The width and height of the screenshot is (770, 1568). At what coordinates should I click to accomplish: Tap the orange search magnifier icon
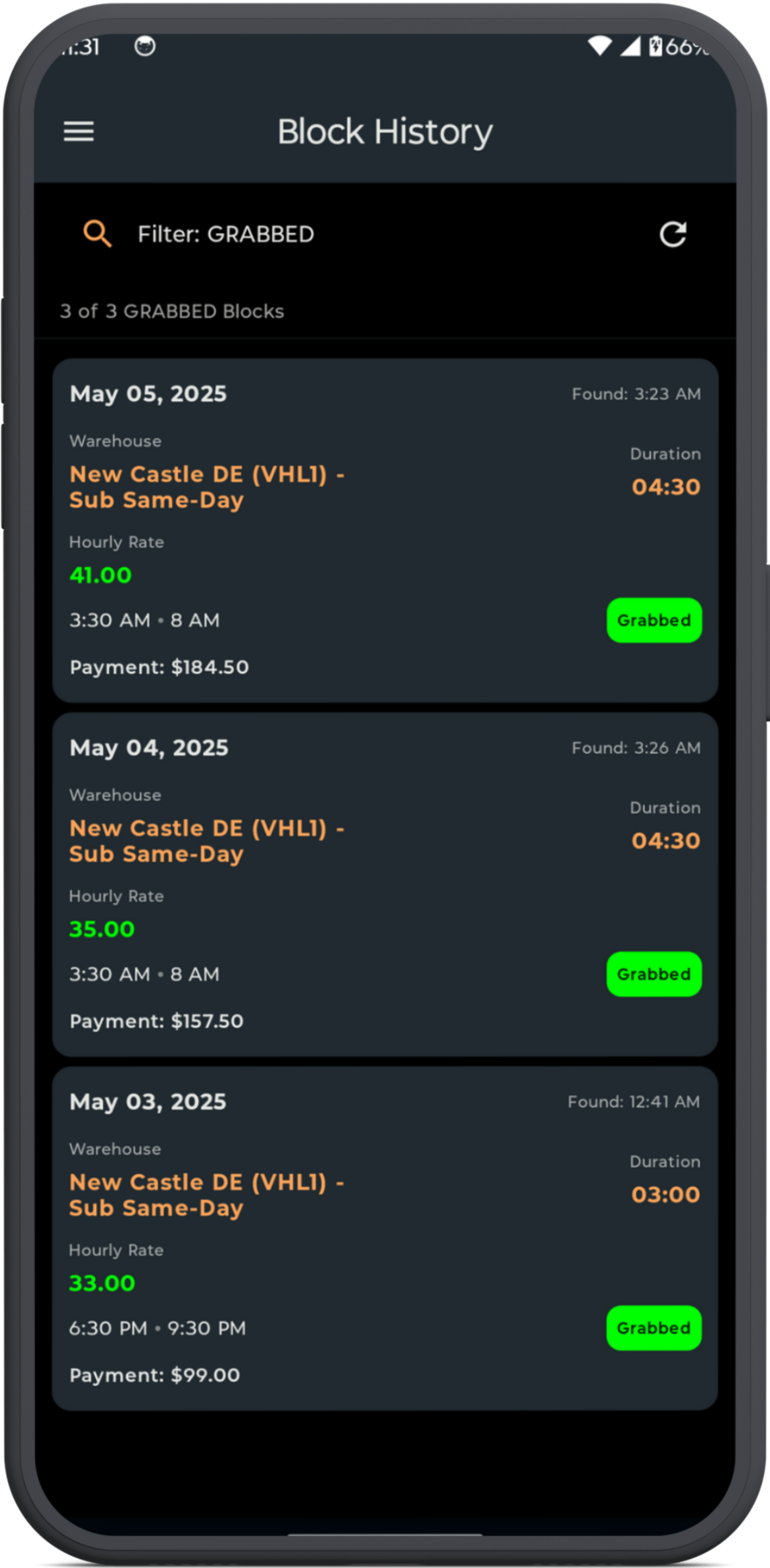(97, 234)
